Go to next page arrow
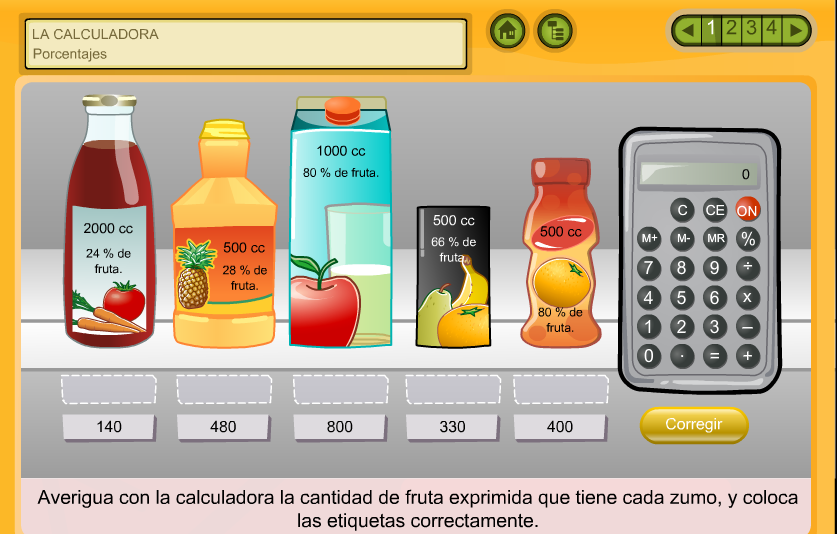Image resolution: width=837 pixels, height=534 pixels. (x=796, y=30)
